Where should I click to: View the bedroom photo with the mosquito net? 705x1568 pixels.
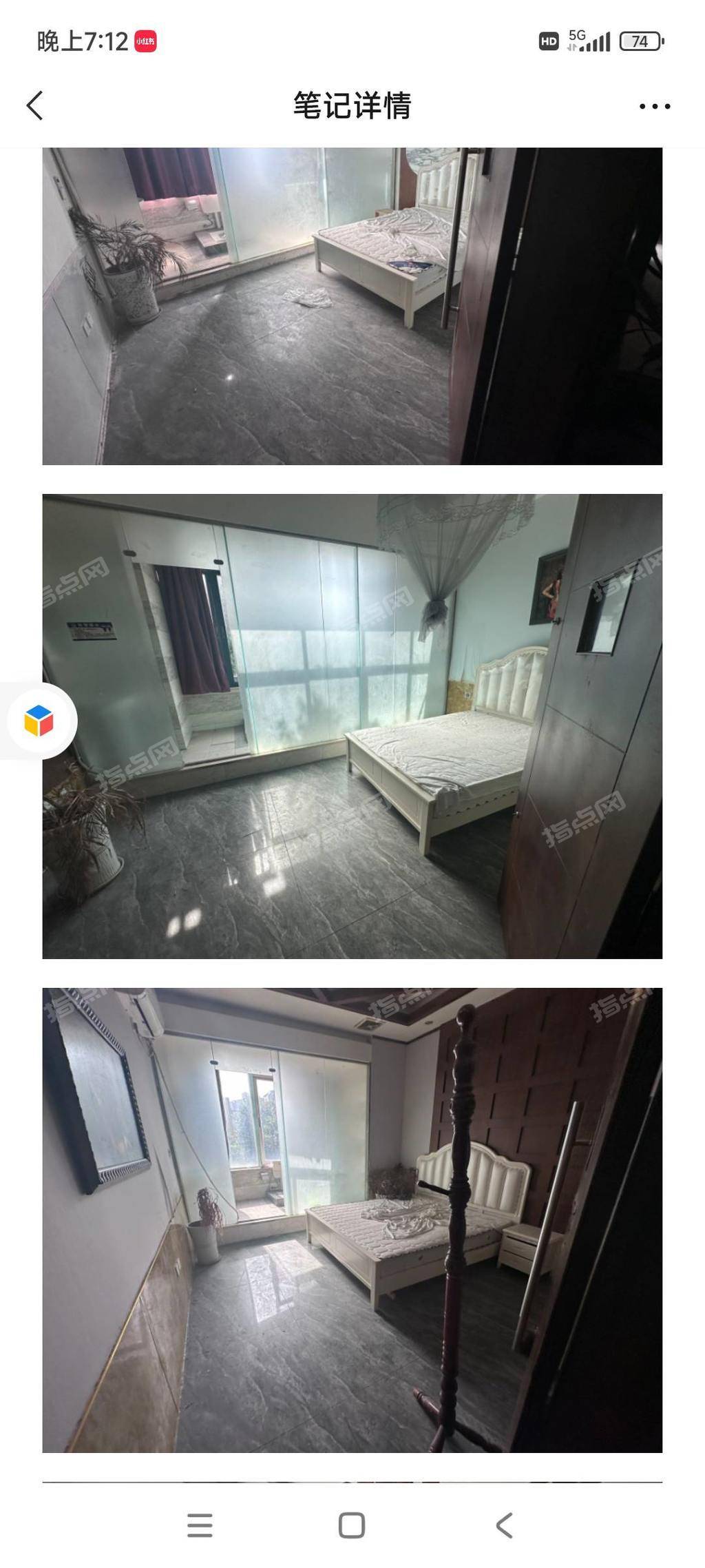tap(352, 725)
